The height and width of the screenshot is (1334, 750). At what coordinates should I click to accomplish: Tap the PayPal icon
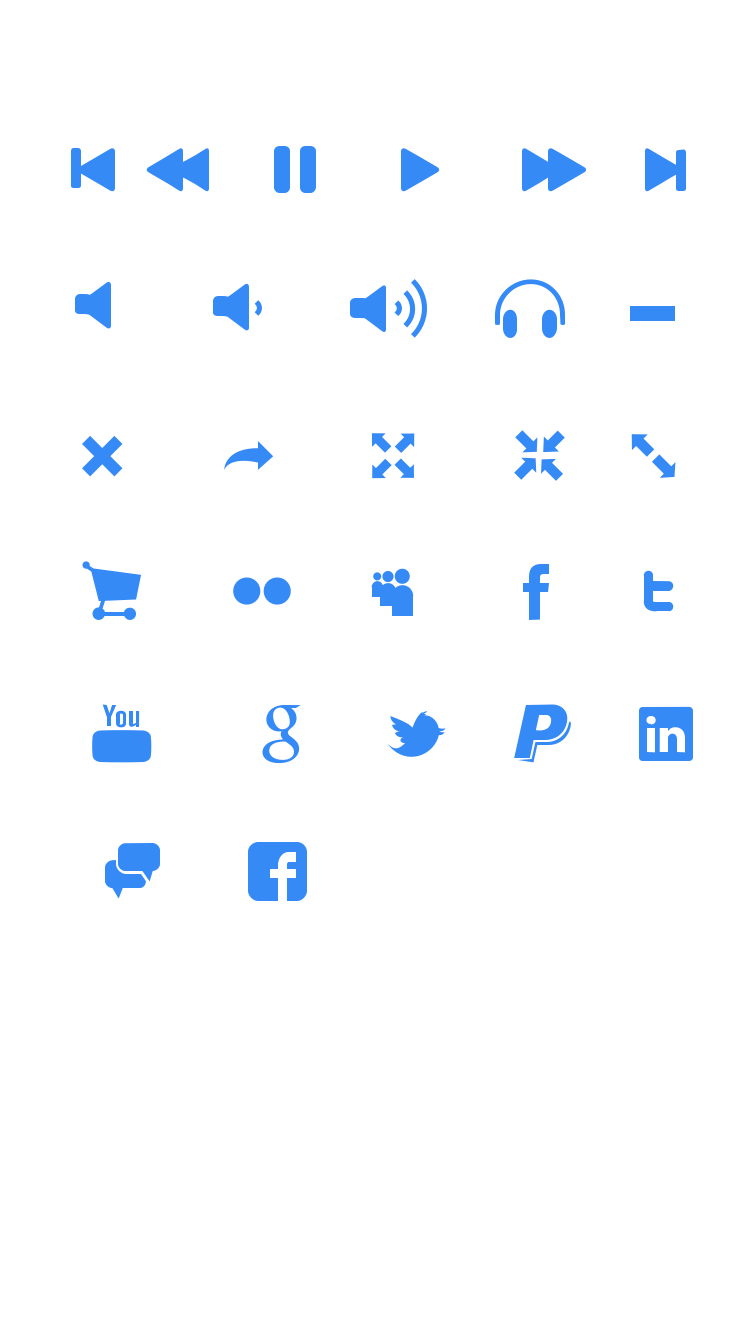542,733
